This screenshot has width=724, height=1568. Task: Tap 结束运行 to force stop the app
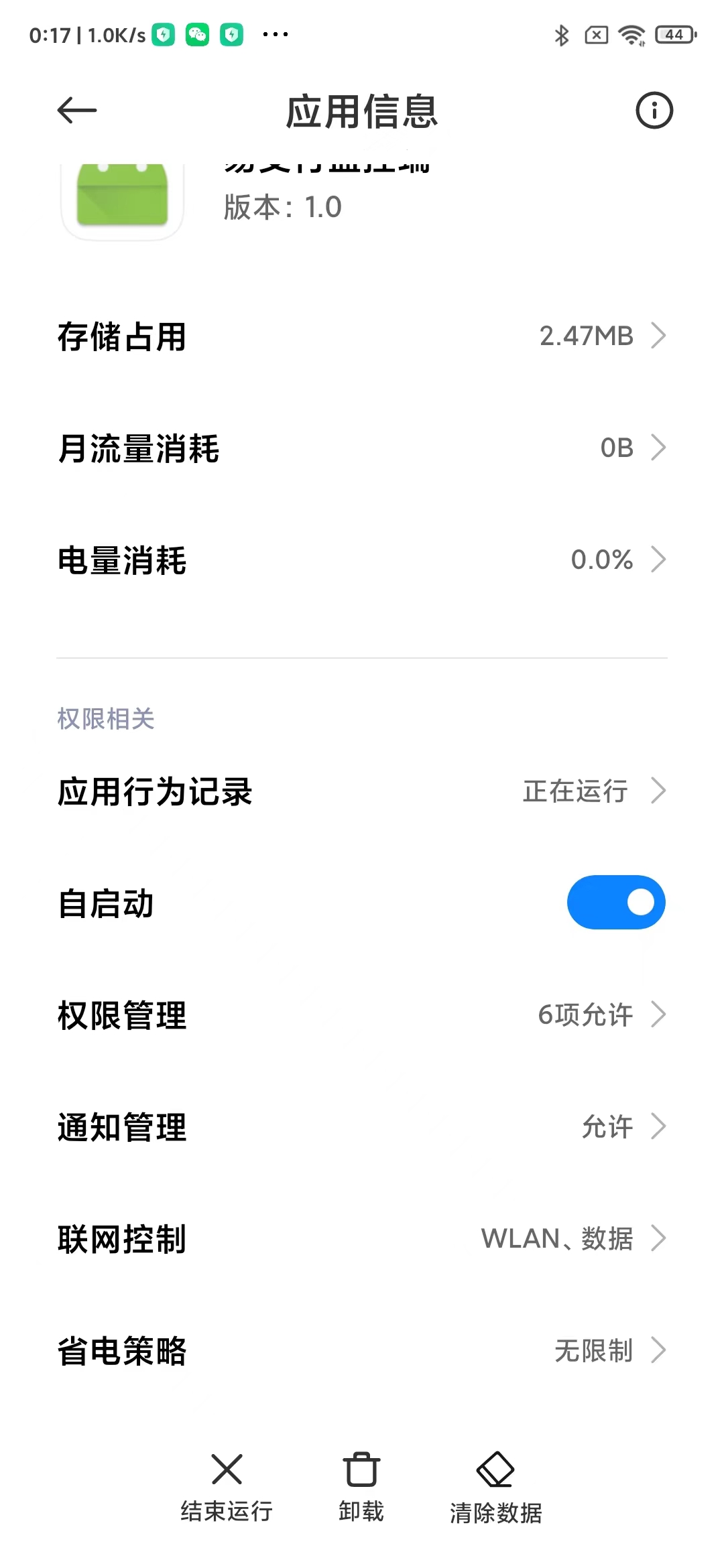pyautogui.click(x=227, y=1486)
